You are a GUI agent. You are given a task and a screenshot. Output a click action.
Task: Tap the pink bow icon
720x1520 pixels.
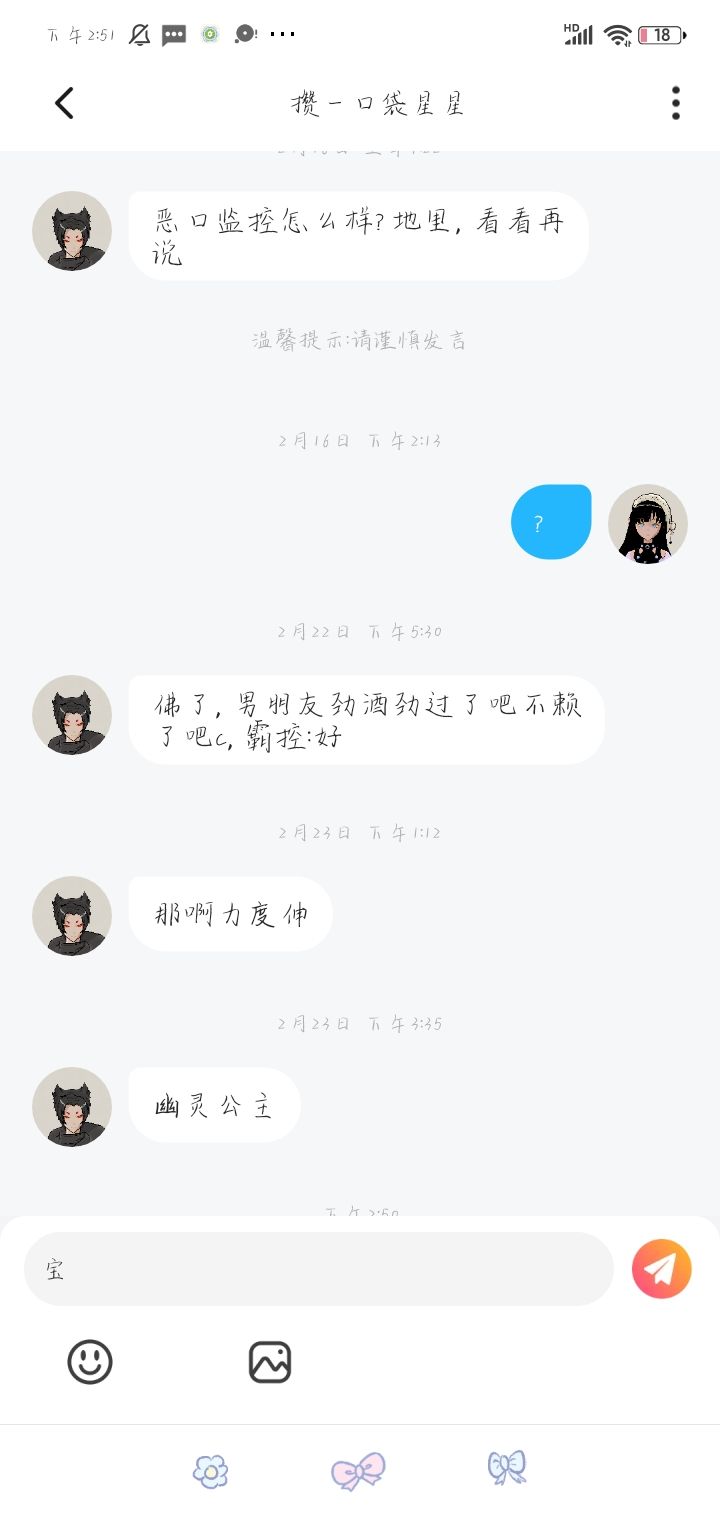coord(358,1471)
